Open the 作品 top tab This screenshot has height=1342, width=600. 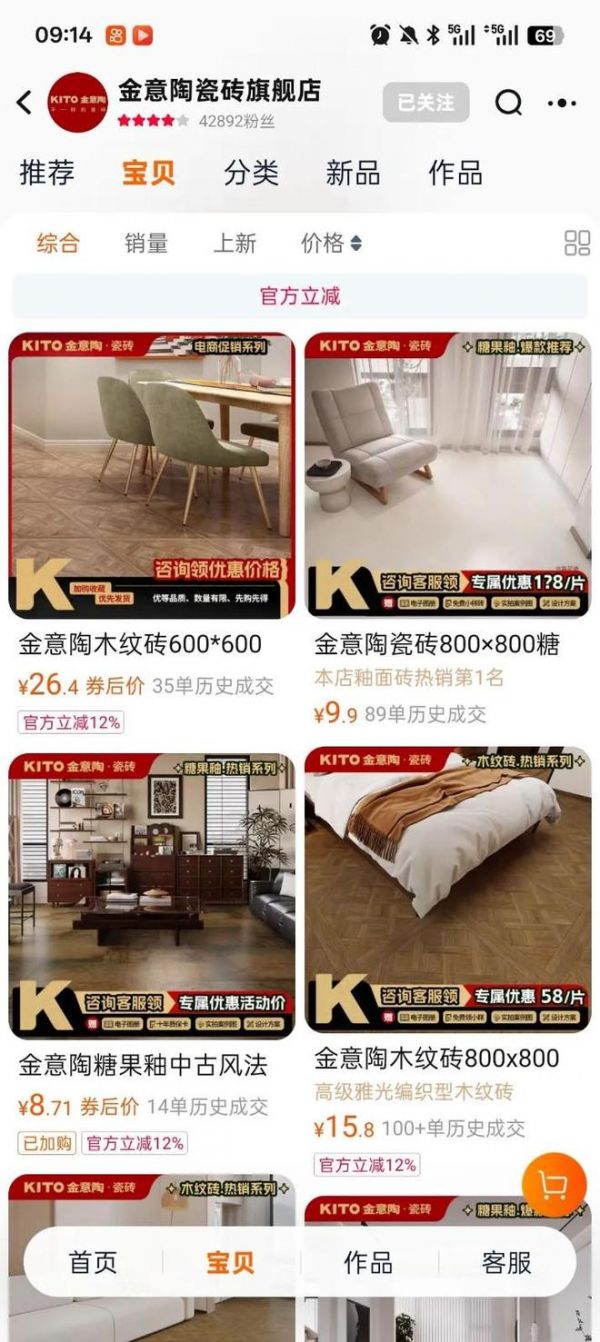pyautogui.click(x=455, y=172)
